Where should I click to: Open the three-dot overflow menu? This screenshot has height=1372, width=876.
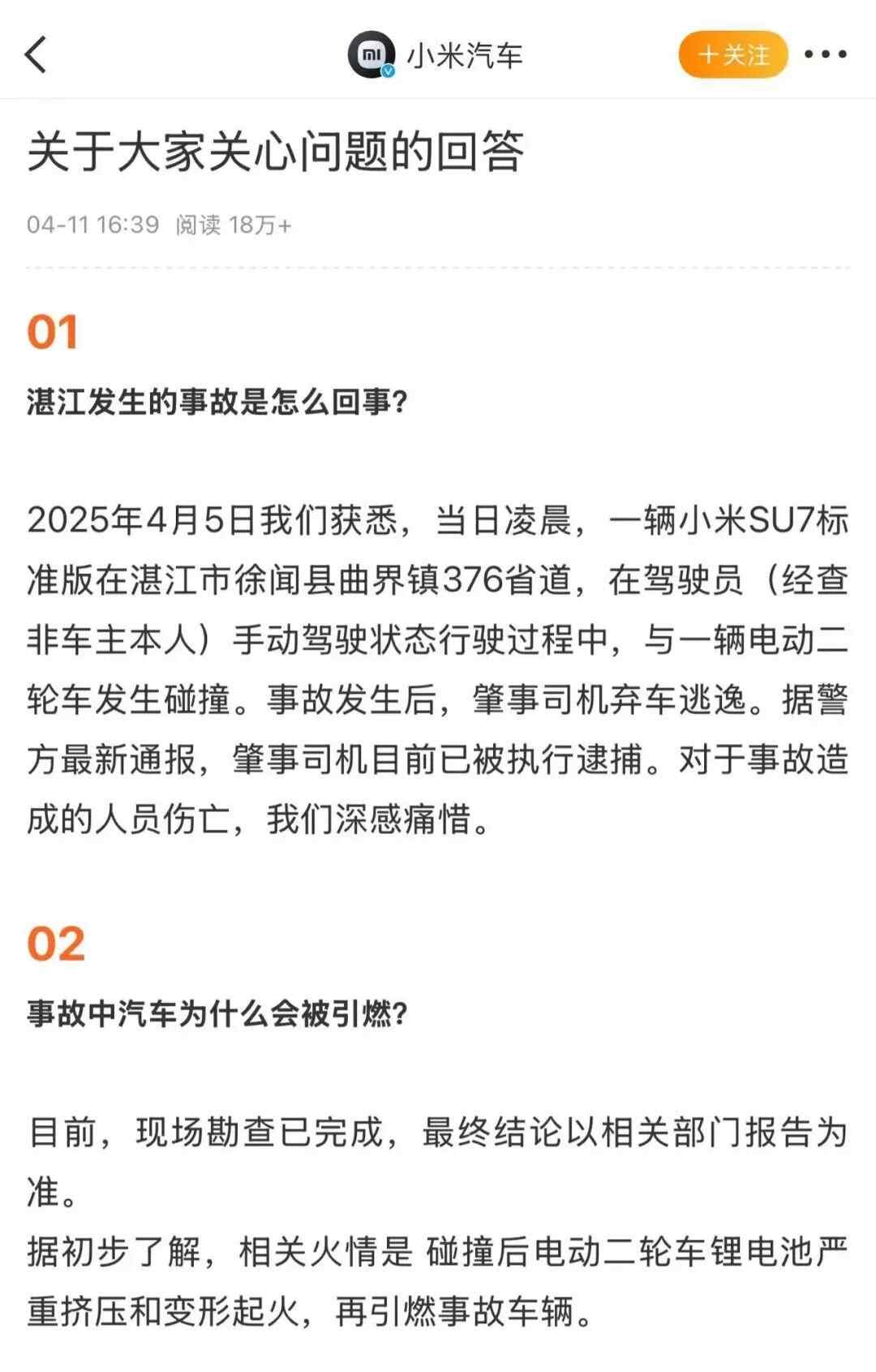point(826,54)
